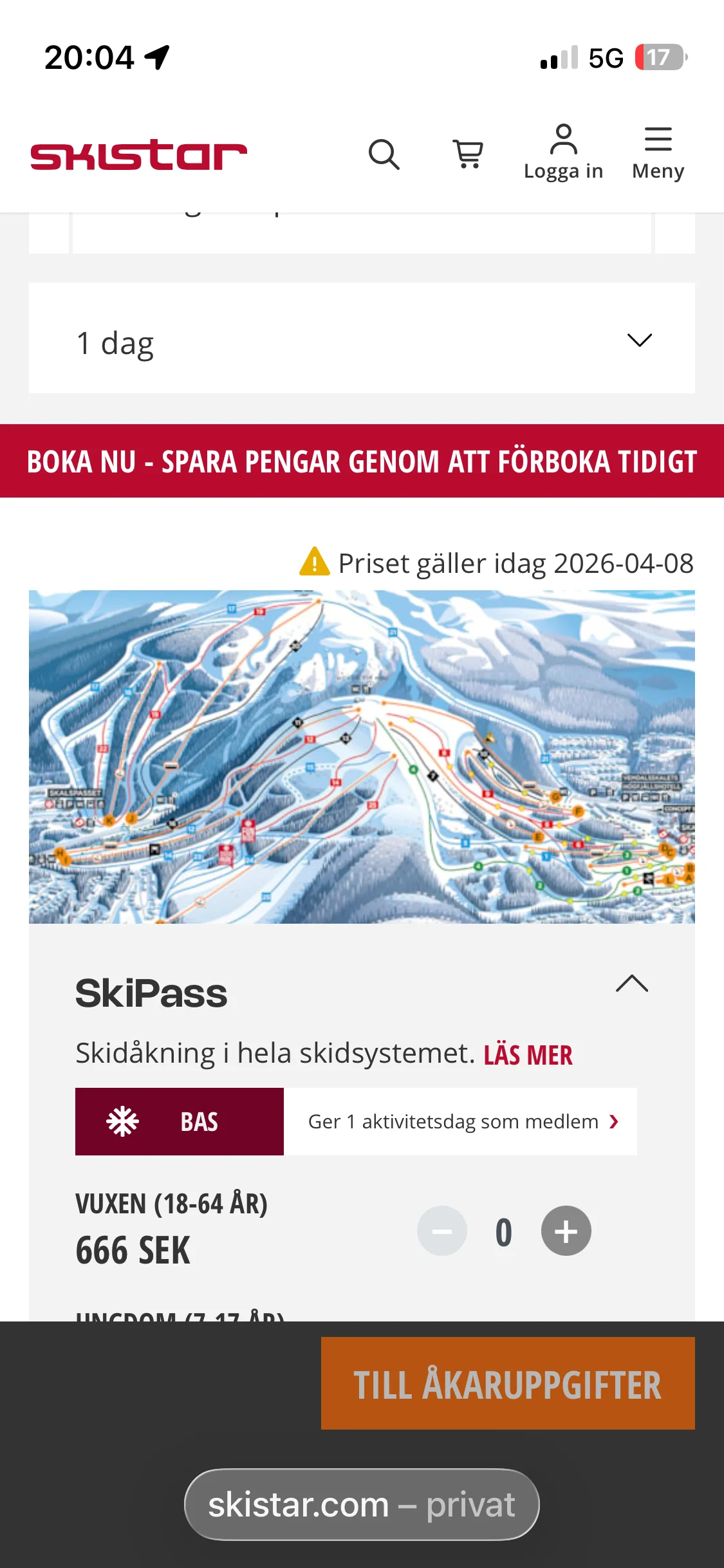Open the search icon in the header
Viewport: 724px width, 1568px height.
point(384,154)
